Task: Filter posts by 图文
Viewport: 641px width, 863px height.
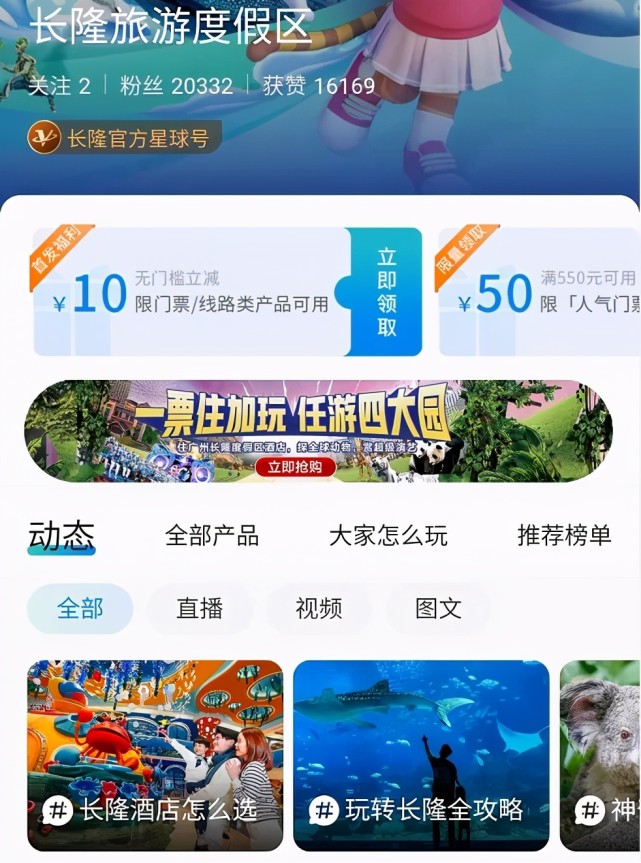Action: (438, 609)
